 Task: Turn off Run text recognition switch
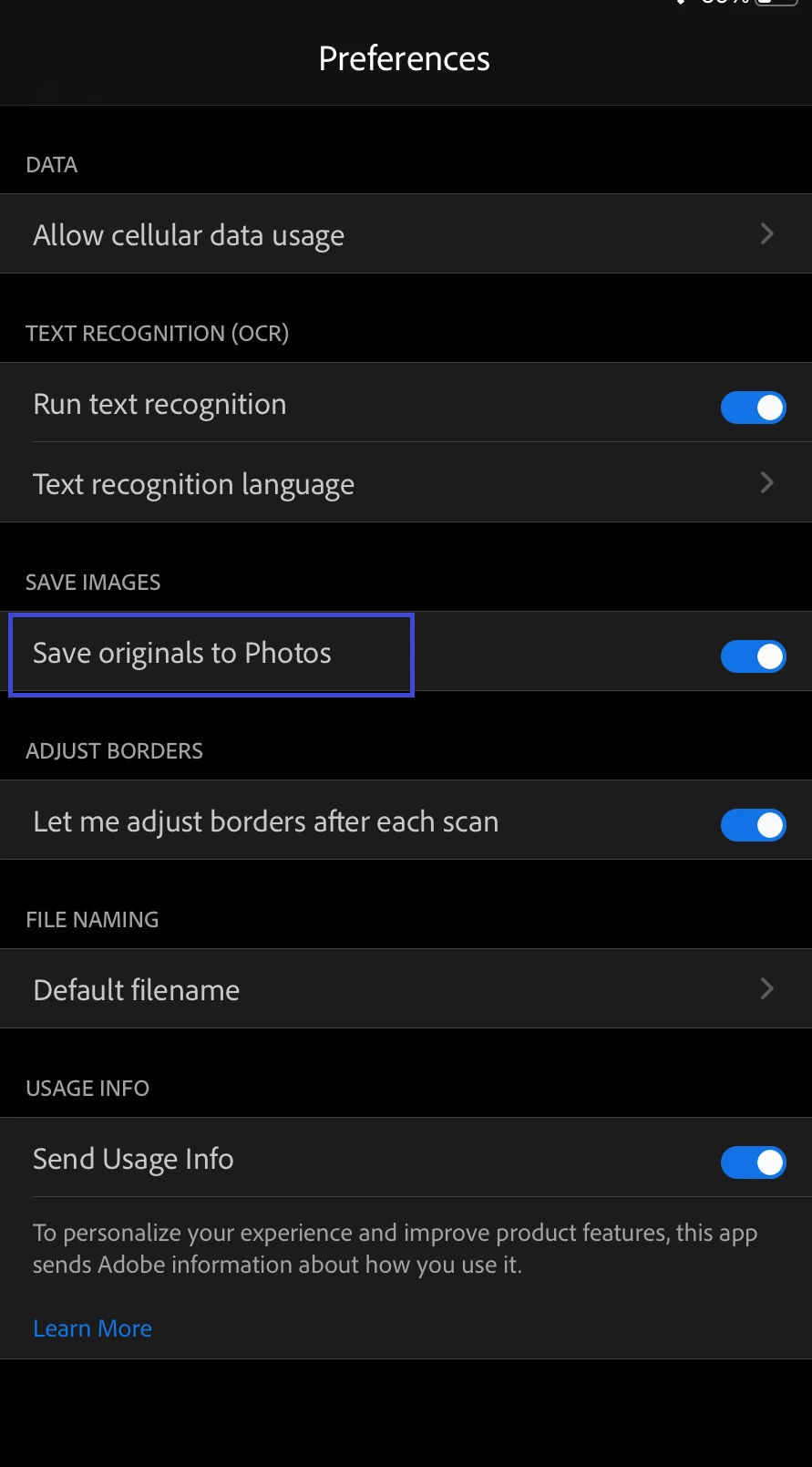click(x=753, y=407)
